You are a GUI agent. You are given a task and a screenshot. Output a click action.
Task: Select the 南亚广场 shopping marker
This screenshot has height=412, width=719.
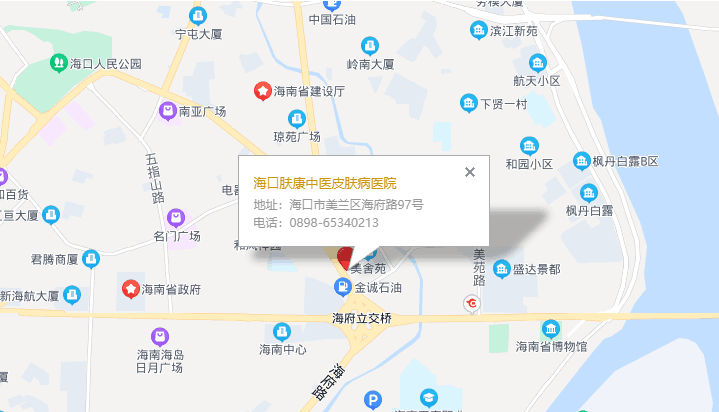(x=166, y=111)
